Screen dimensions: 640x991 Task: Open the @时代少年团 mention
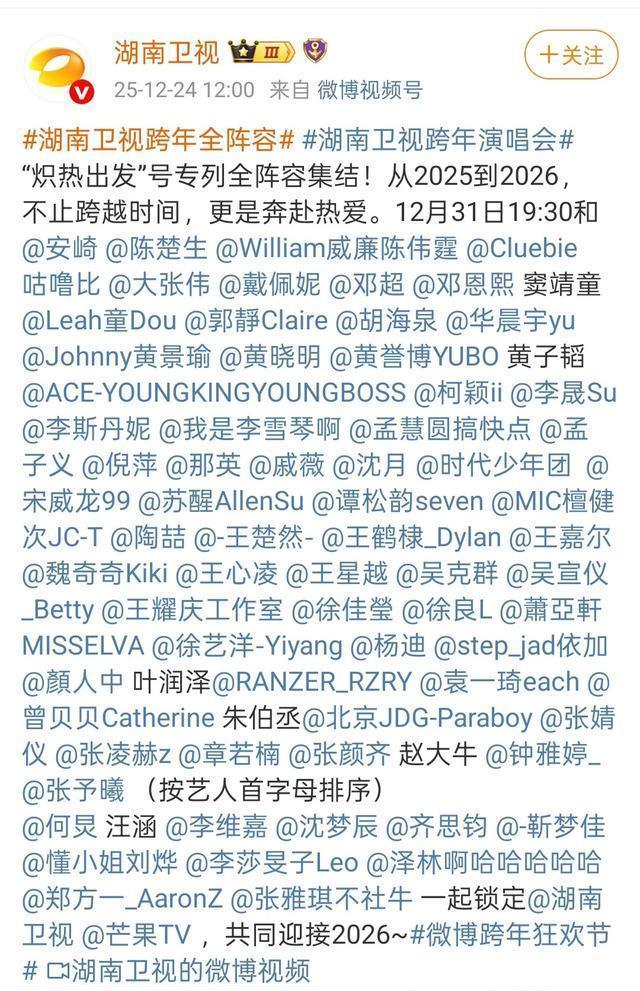point(493,465)
